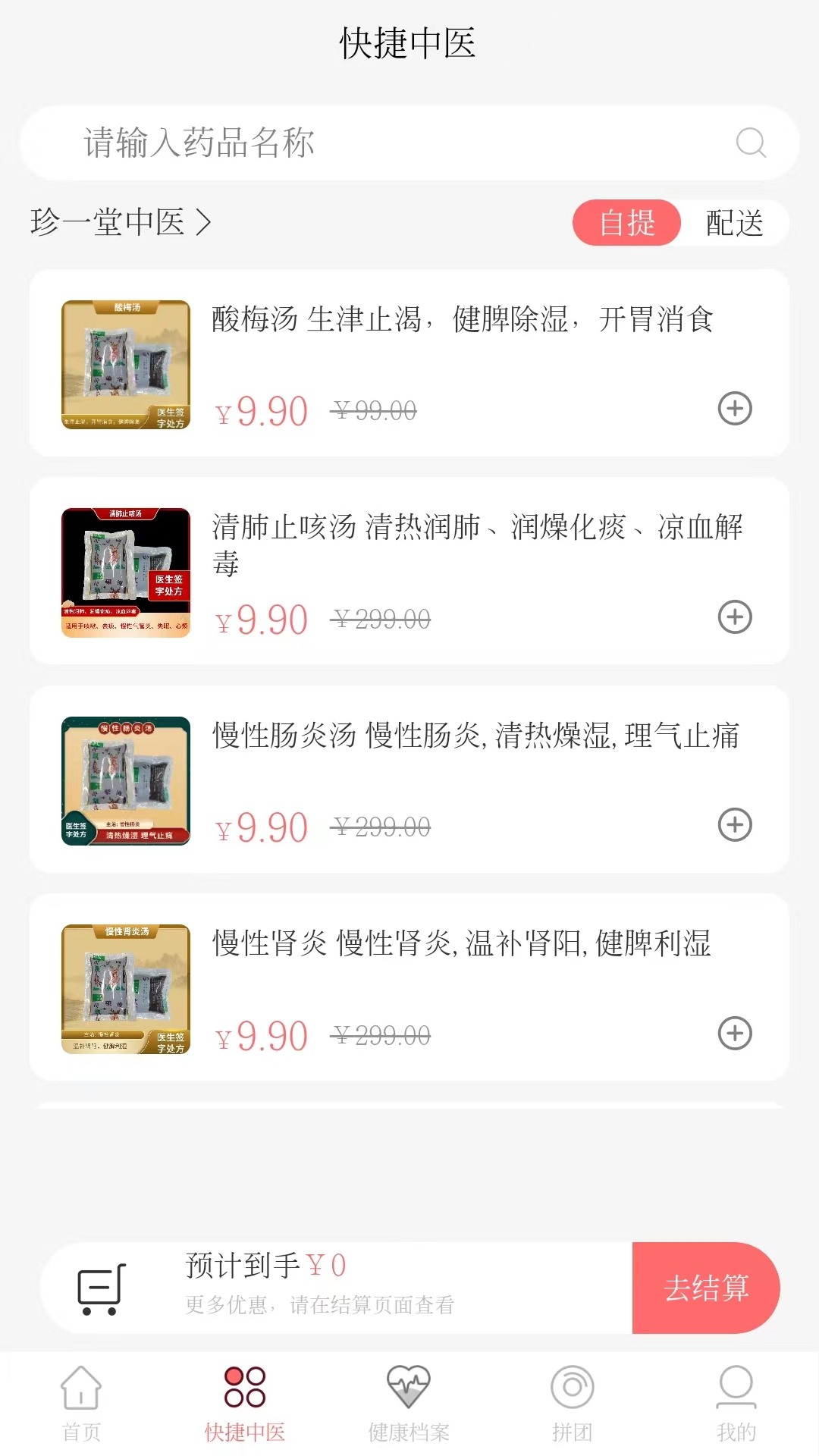This screenshot has height=1456, width=819.
Task: Open the 慢性肠炎汤 product card
Action: click(475, 736)
